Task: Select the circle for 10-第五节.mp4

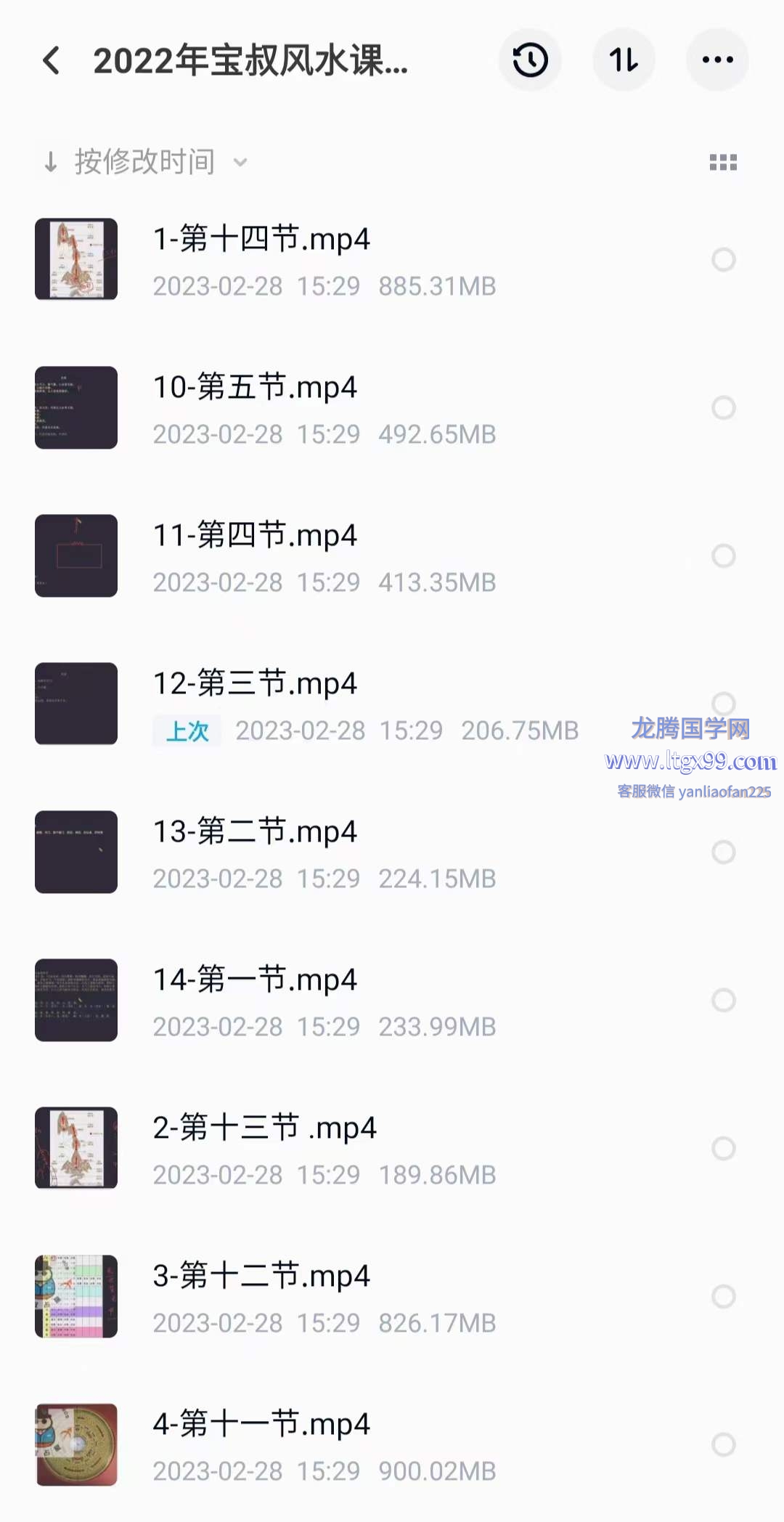Action: [723, 408]
